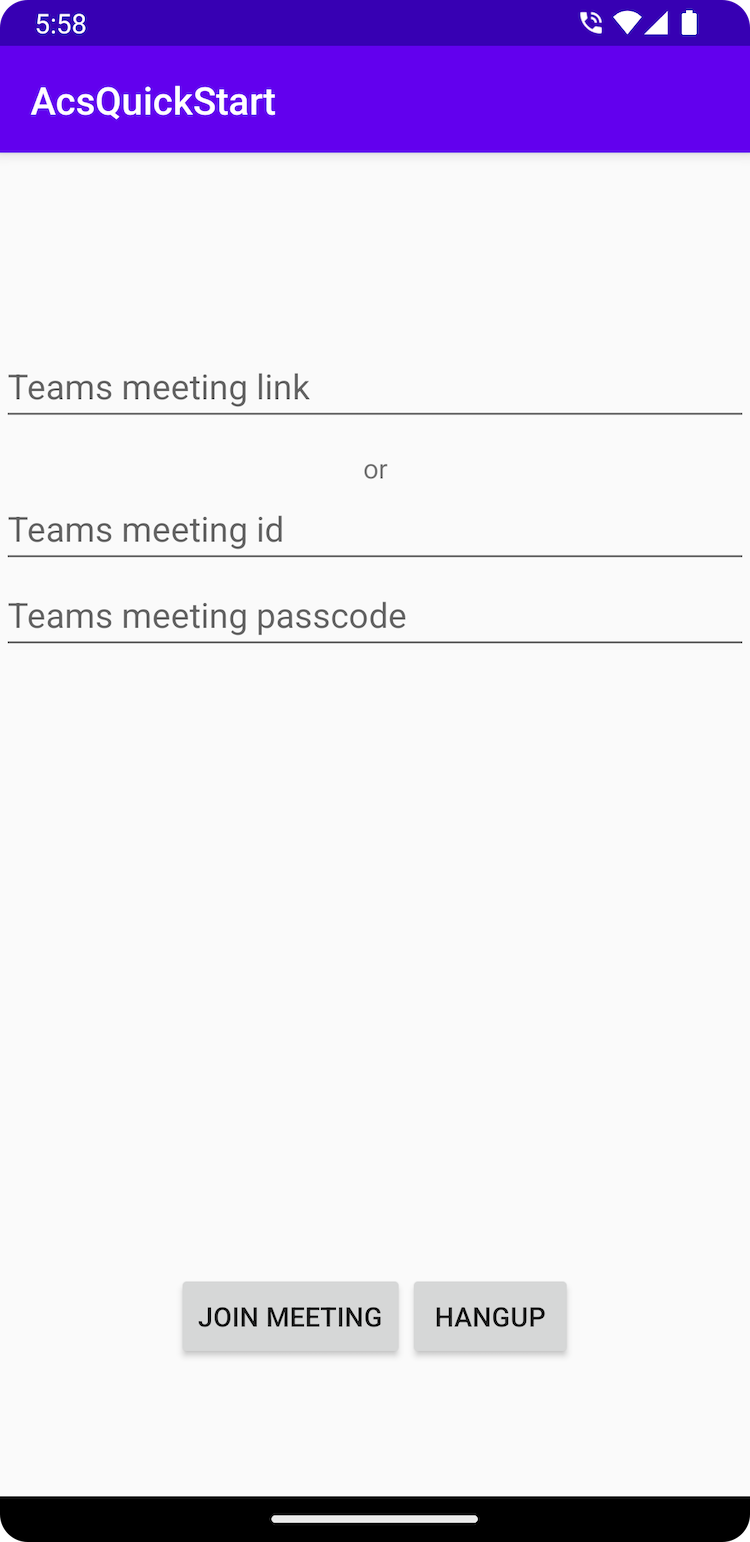Image resolution: width=750 pixels, height=1542 pixels.
Task: Tap the underline below Teams meeting id
Action: pos(375,555)
